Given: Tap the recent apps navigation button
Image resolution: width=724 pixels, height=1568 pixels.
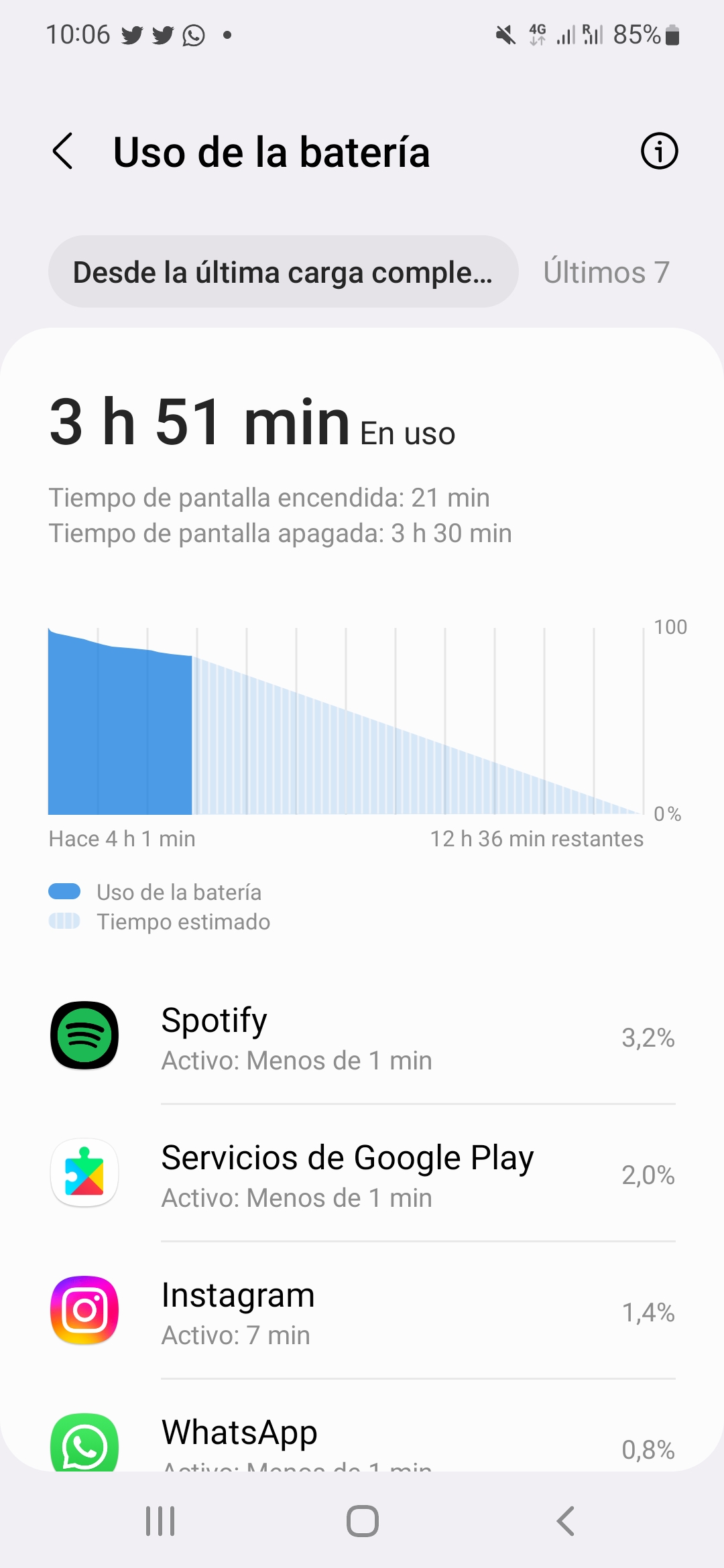Looking at the screenshot, I should coord(160,1520).
